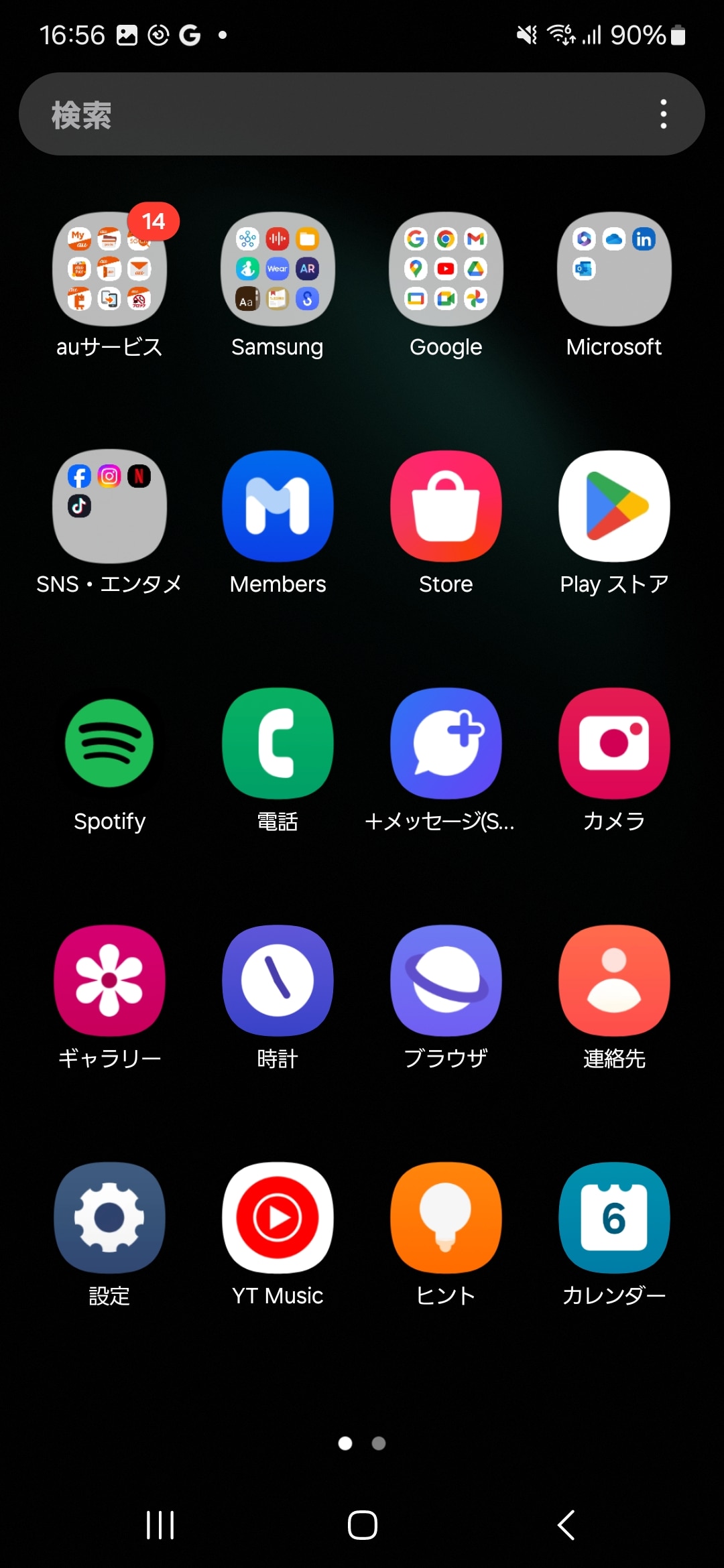Open the Spotify app
The image size is (724, 1568).
(x=109, y=744)
